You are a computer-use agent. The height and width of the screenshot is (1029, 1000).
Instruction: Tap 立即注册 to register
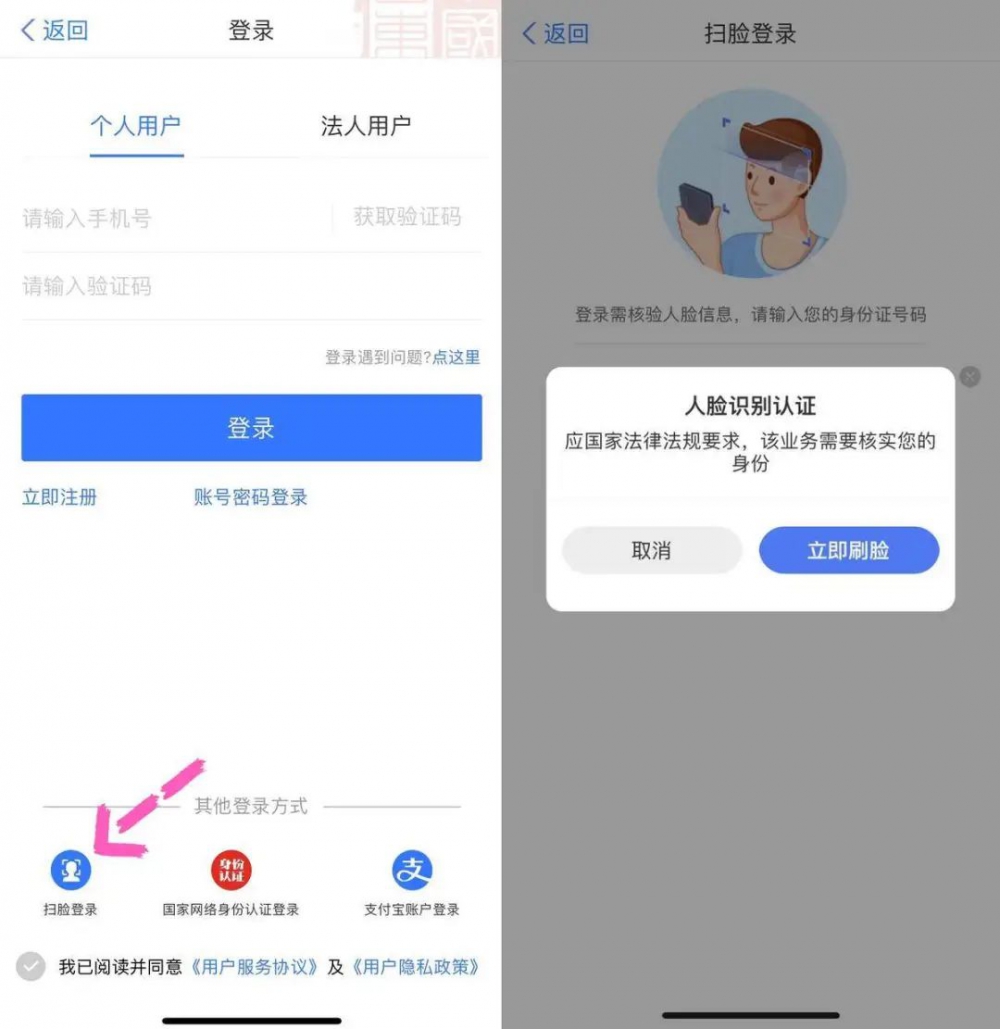coord(60,497)
